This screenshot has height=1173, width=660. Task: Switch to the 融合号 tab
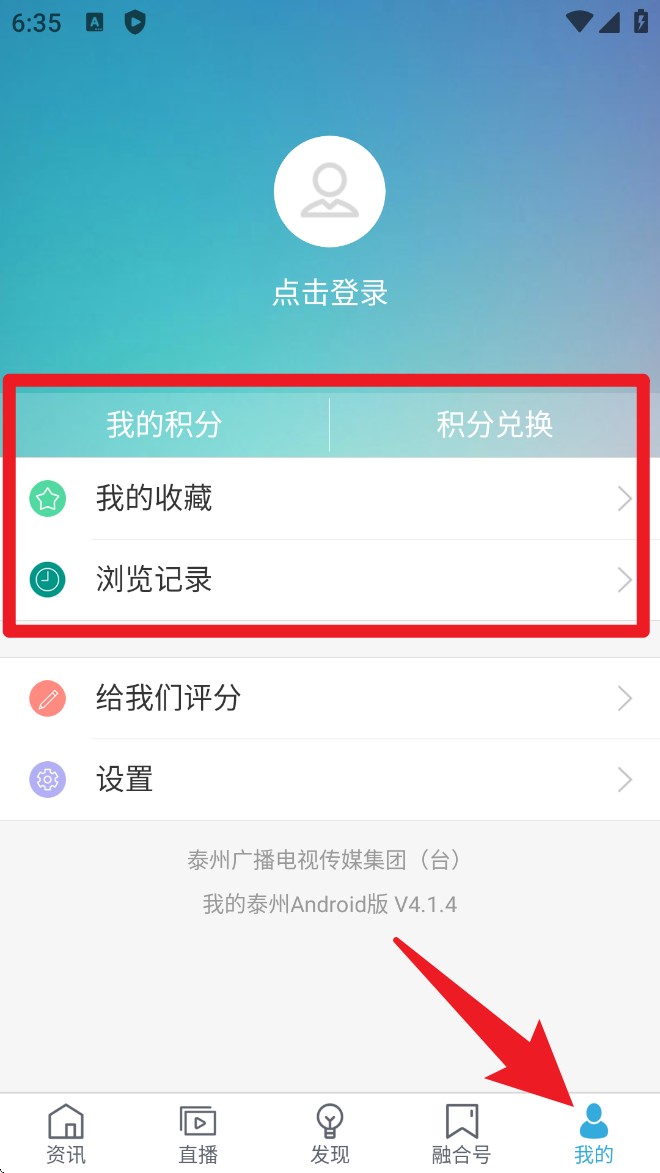tap(461, 1134)
